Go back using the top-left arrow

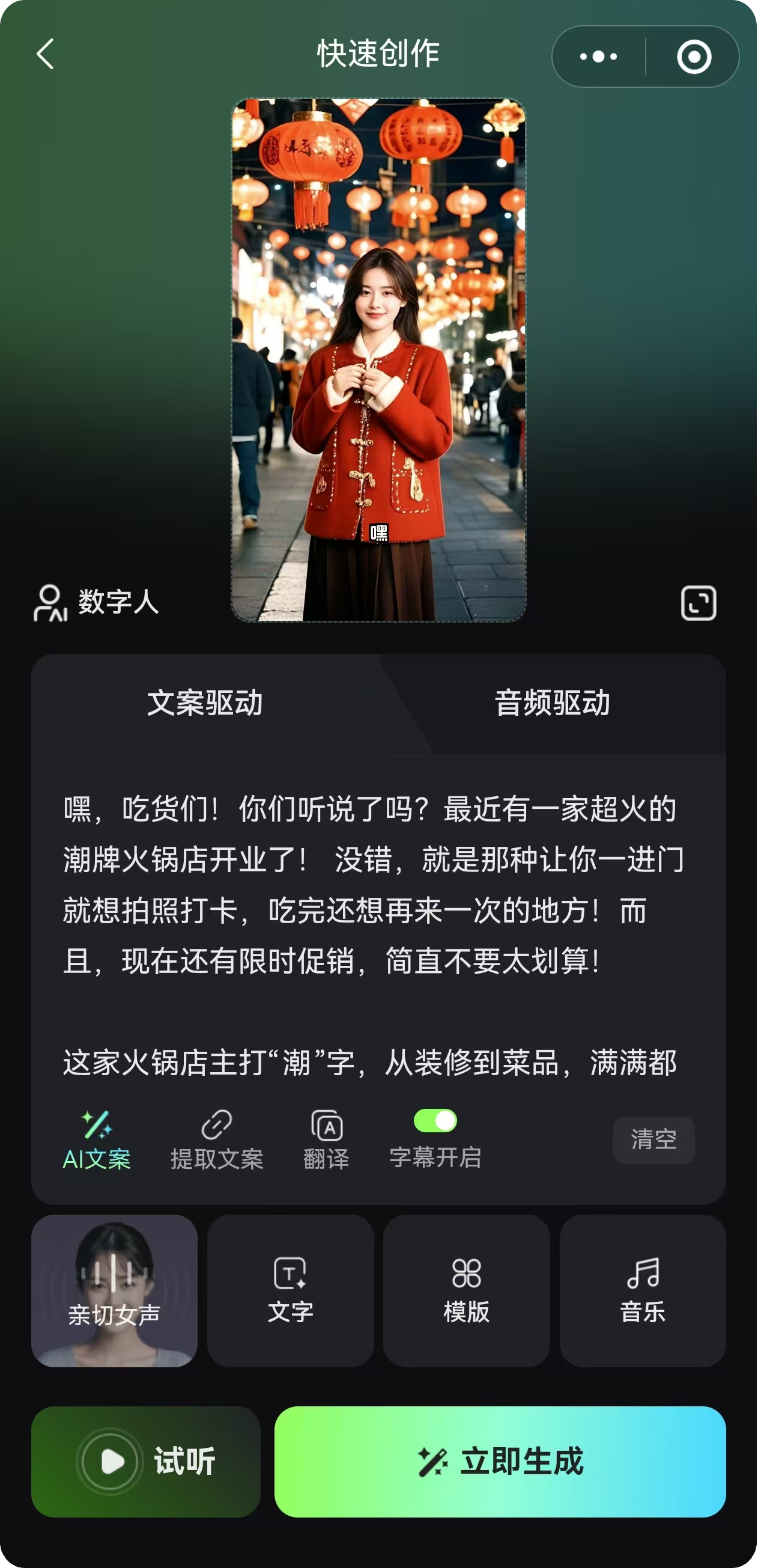(x=46, y=55)
